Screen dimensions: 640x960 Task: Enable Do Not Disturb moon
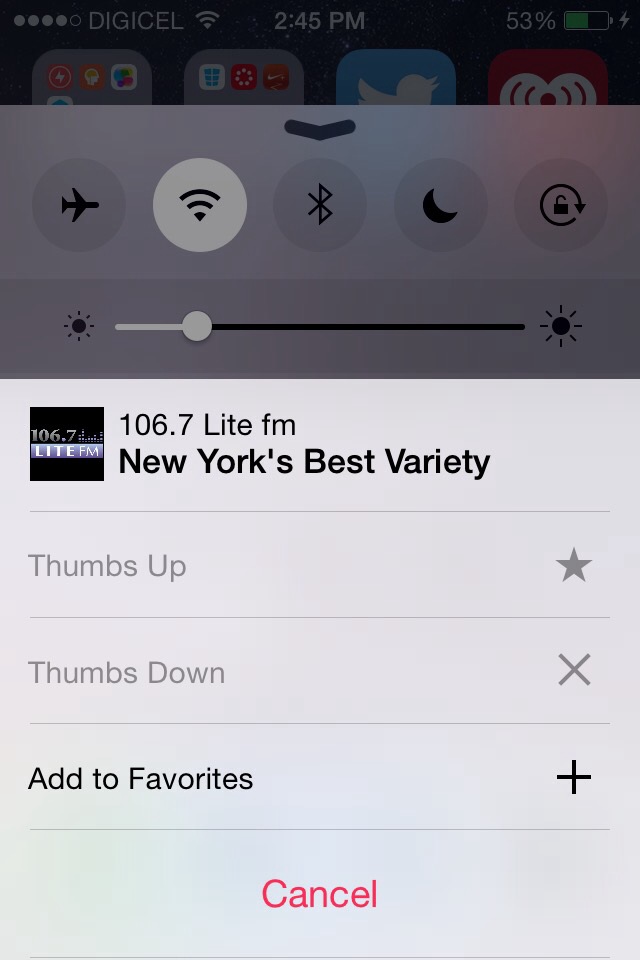click(x=440, y=205)
